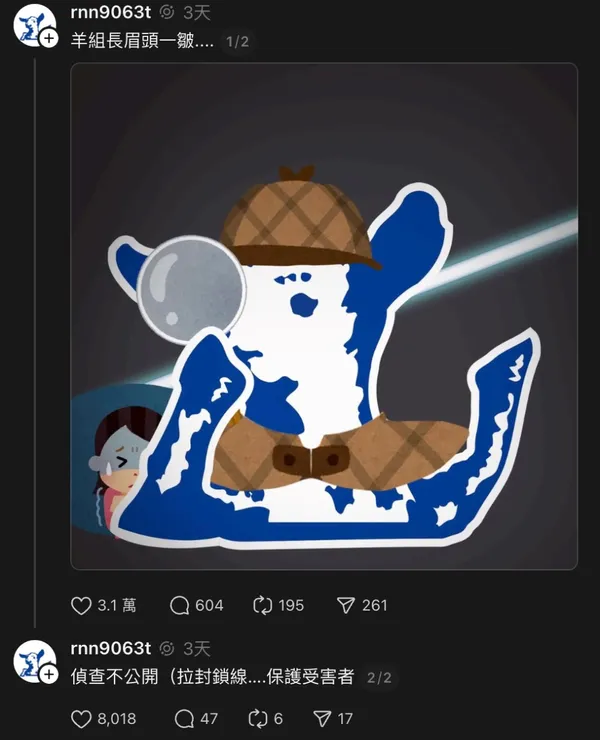Repost the post with 195 reposts
Image resolution: width=600 pixels, height=740 pixels.
click(x=264, y=605)
